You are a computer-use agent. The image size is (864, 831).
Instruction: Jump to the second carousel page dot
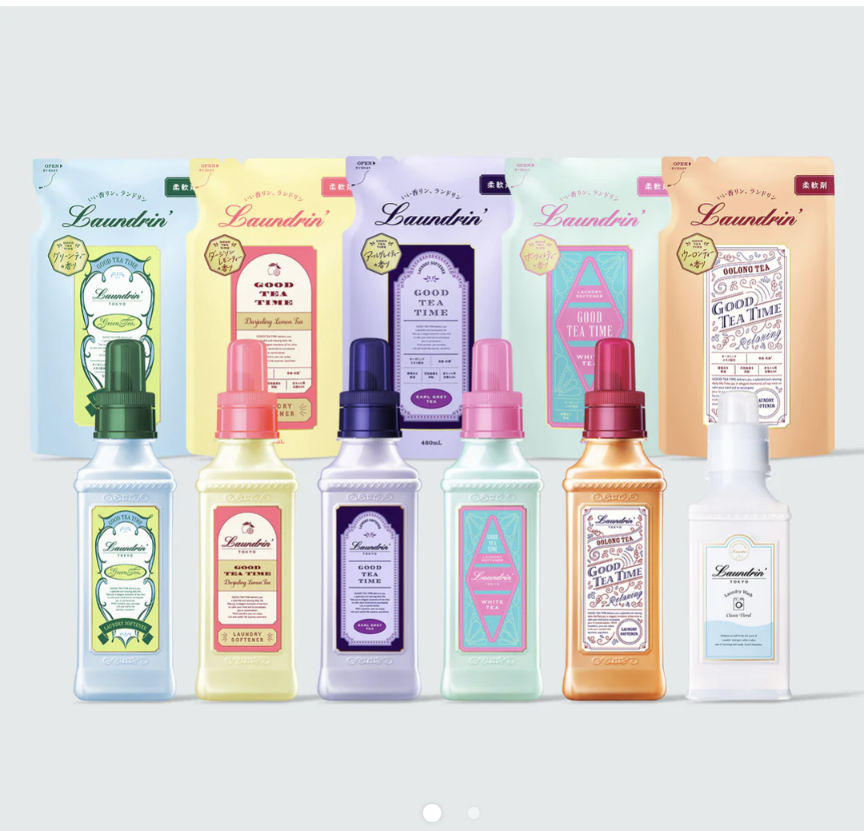pyautogui.click(x=473, y=813)
